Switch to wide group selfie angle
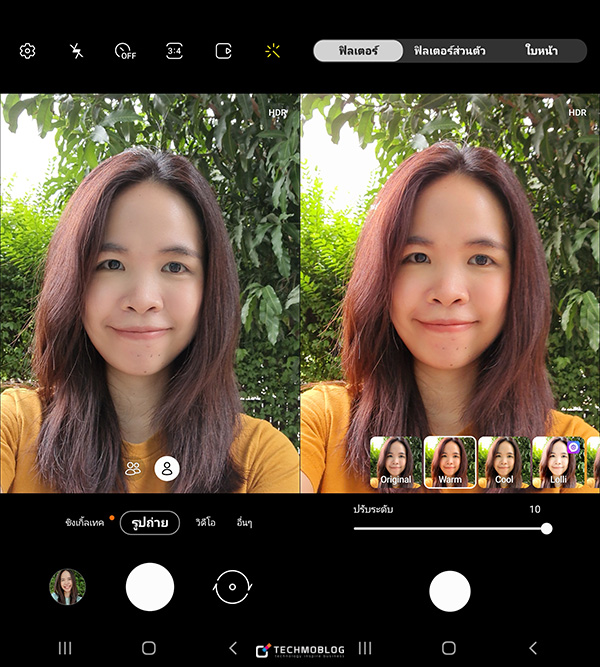This screenshot has height=667, width=600. point(133,468)
